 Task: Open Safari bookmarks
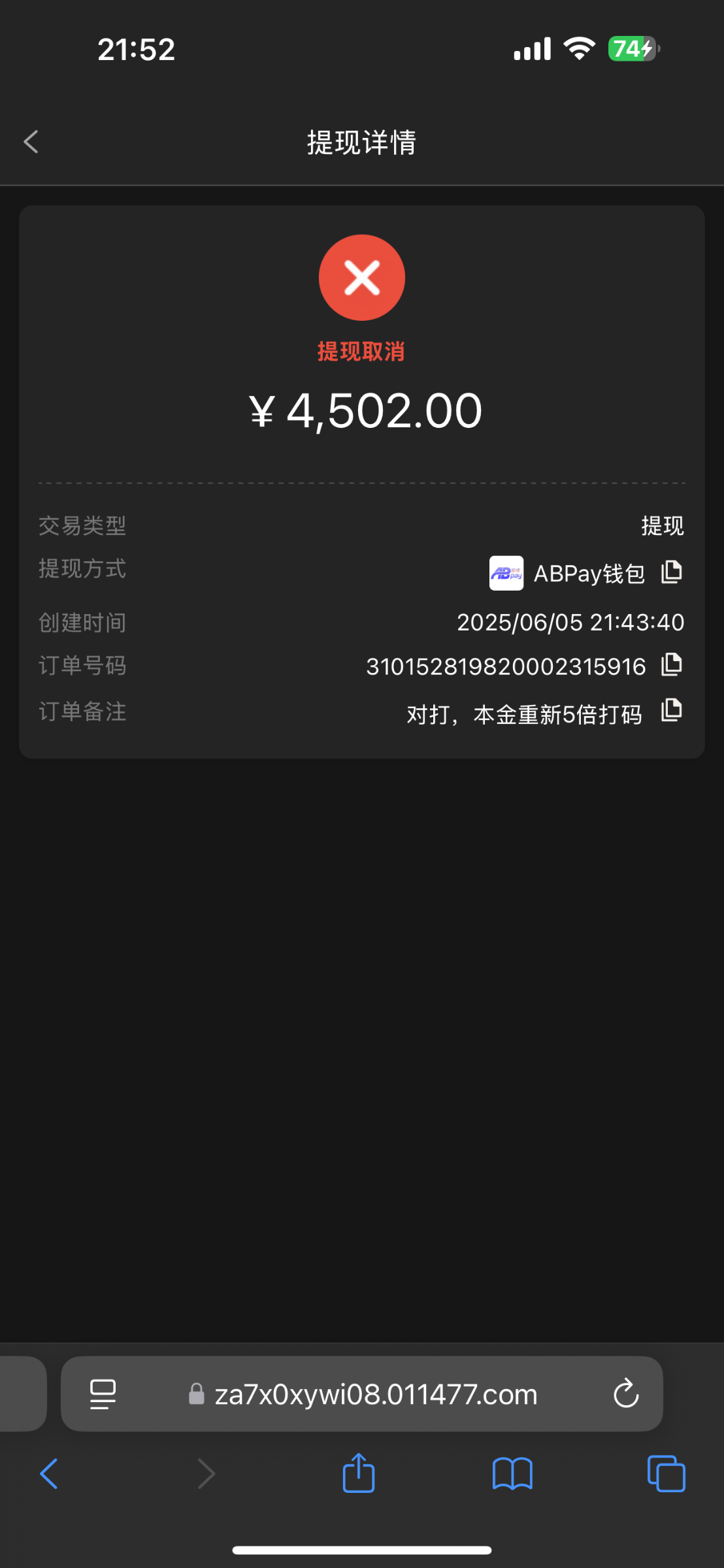(512, 1474)
